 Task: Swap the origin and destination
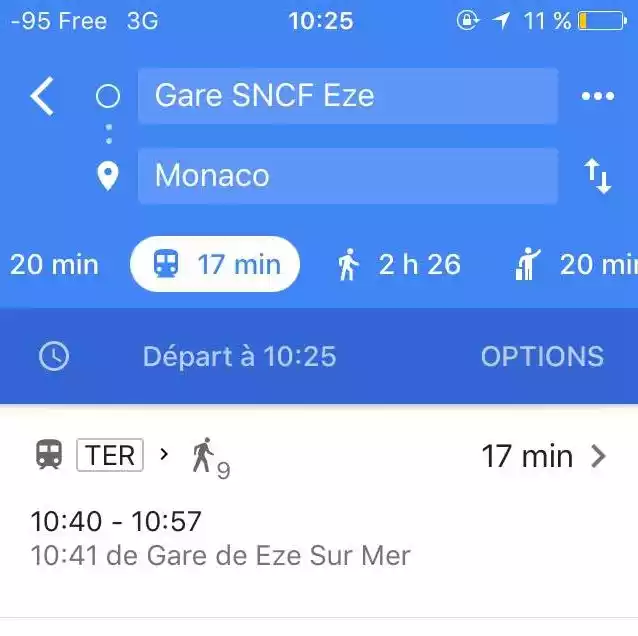[597, 177]
